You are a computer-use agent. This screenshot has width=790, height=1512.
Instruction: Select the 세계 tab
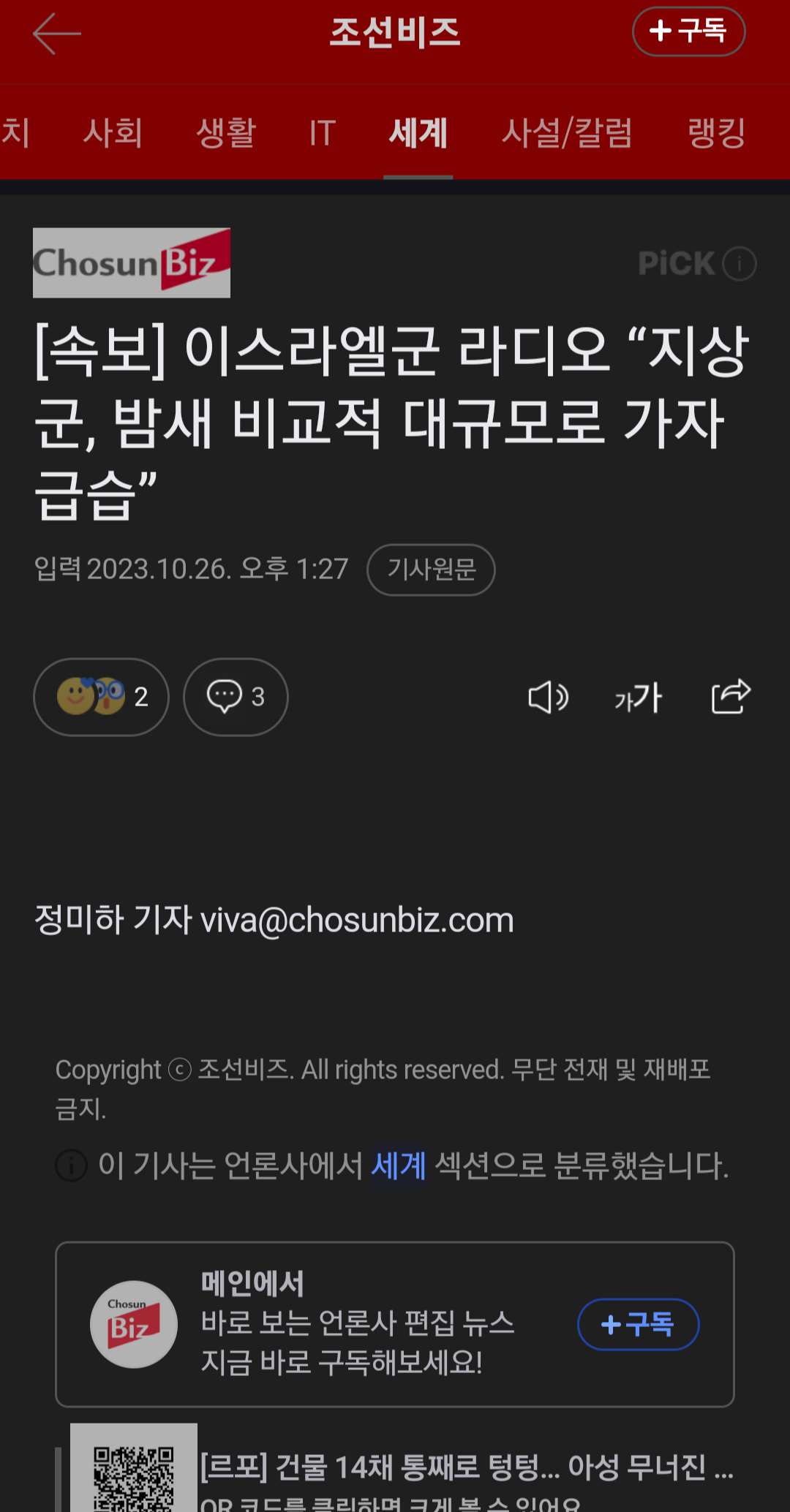[418, 133]
